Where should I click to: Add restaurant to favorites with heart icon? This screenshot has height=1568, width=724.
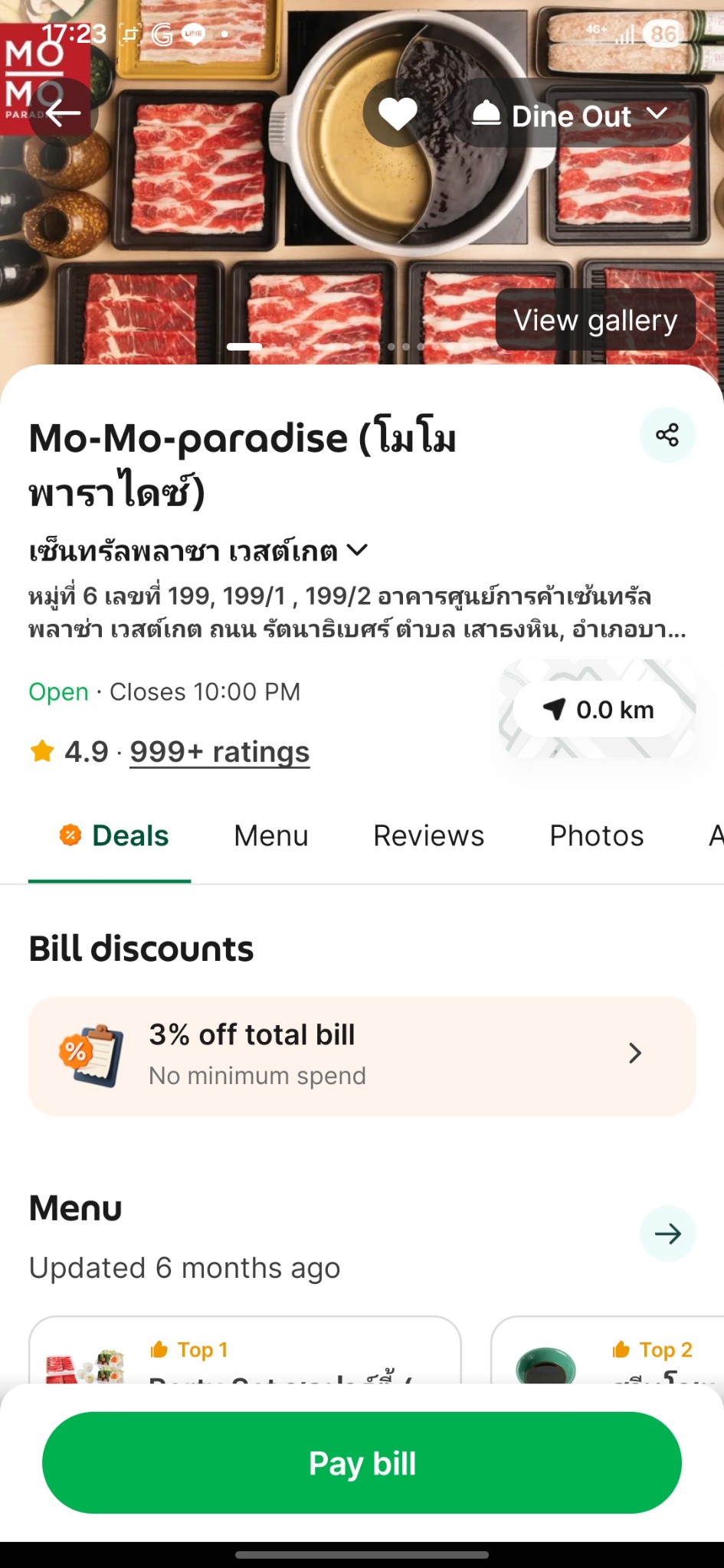click(398, 113)
